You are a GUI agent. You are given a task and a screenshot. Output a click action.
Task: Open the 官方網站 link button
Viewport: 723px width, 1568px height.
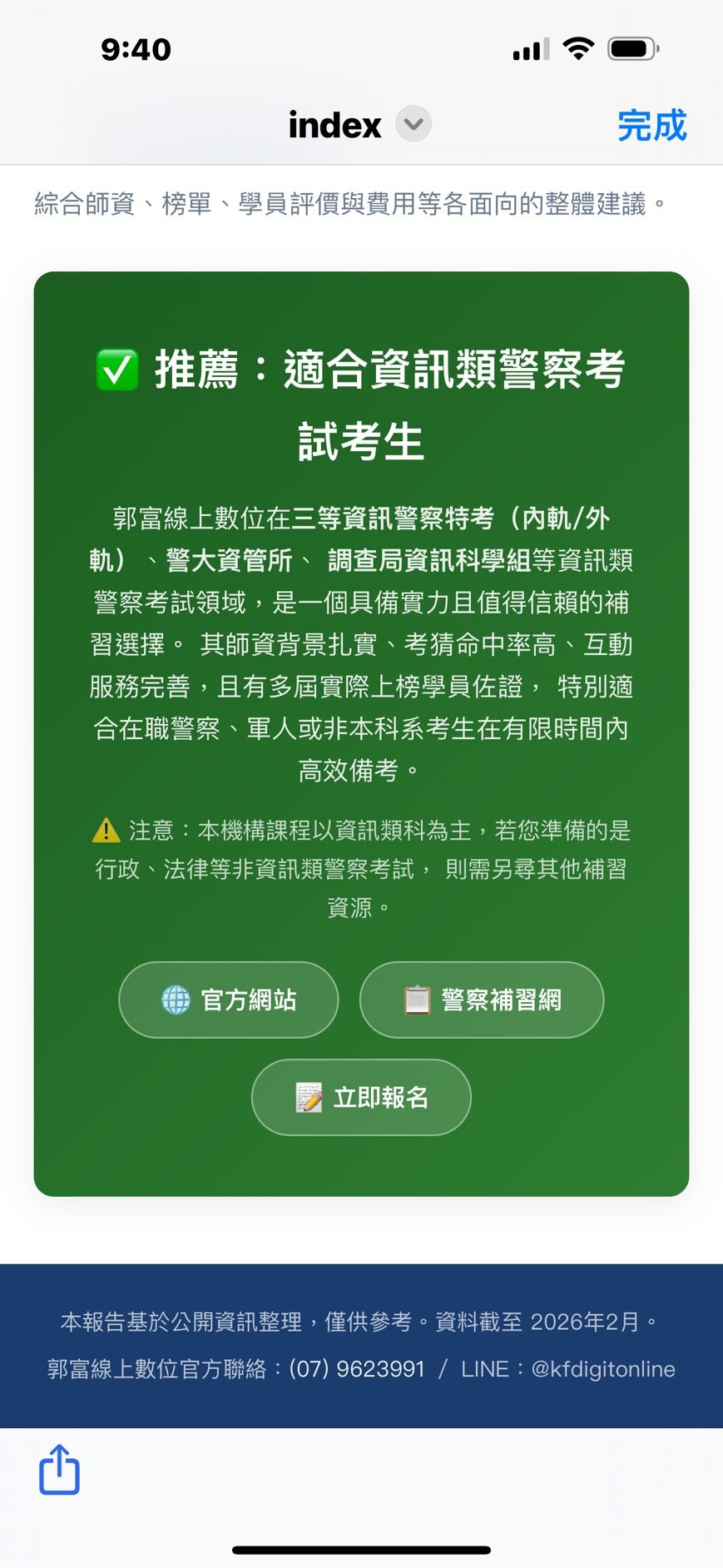(x=229, y=1000)
